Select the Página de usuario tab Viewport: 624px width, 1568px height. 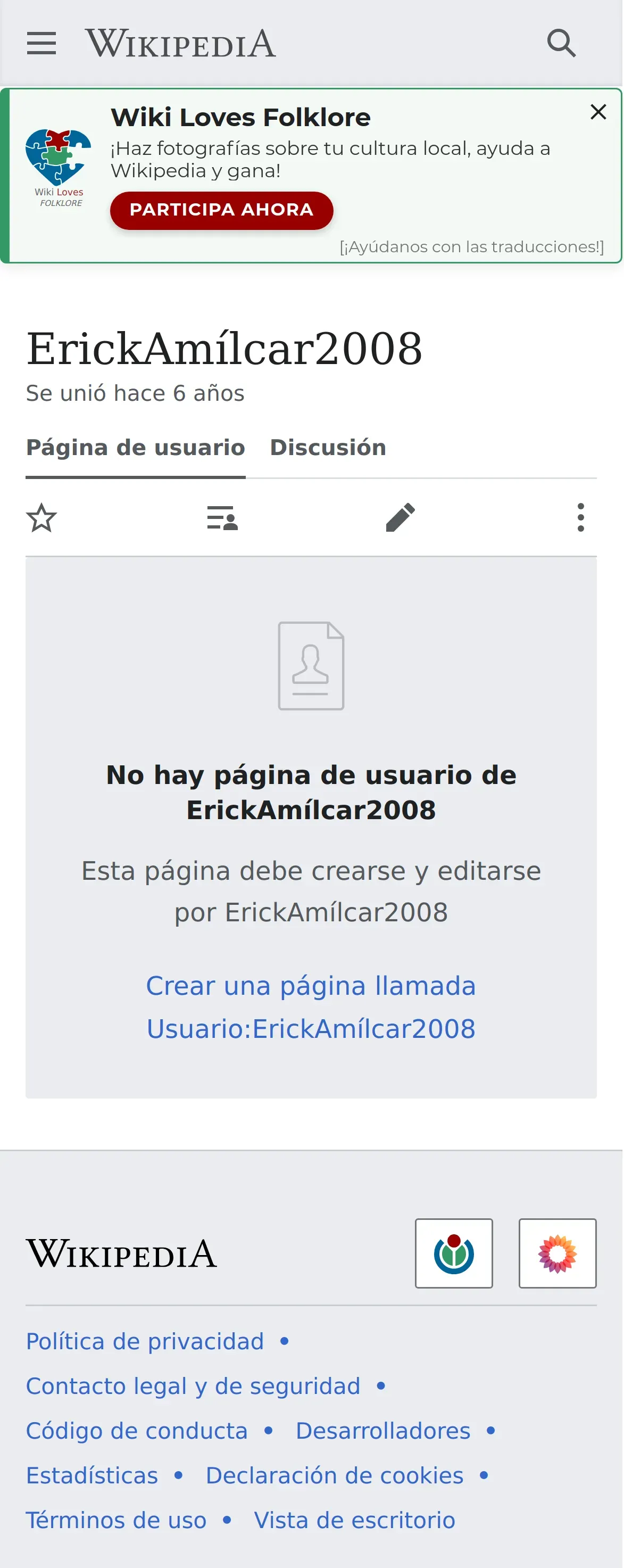135,448
